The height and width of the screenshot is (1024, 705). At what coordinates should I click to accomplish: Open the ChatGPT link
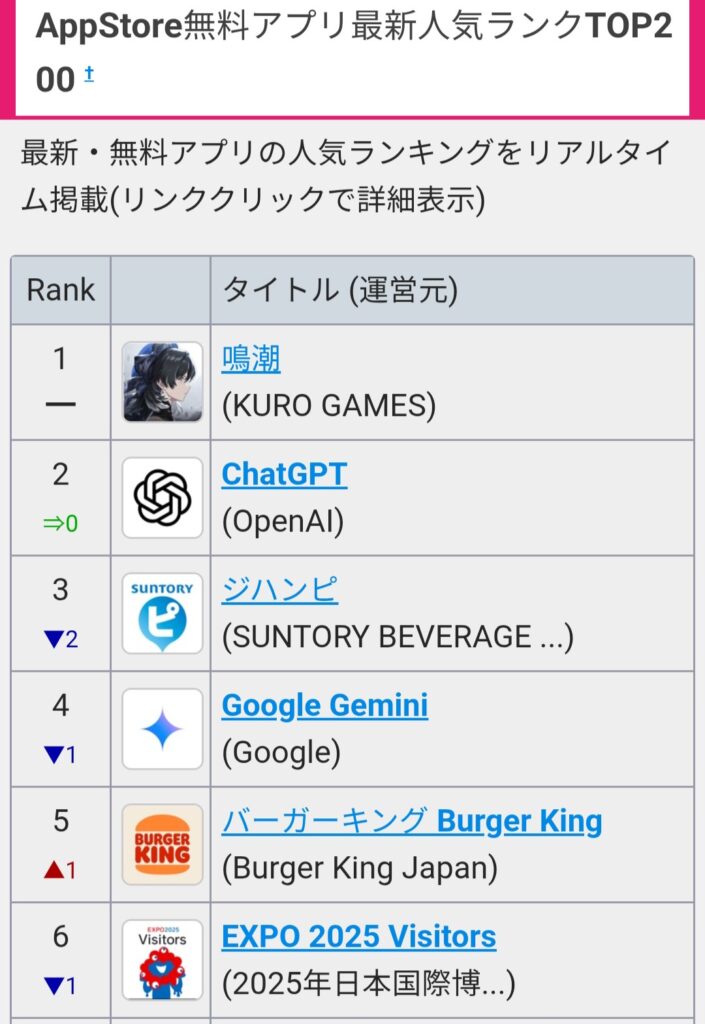click(284, 474)
